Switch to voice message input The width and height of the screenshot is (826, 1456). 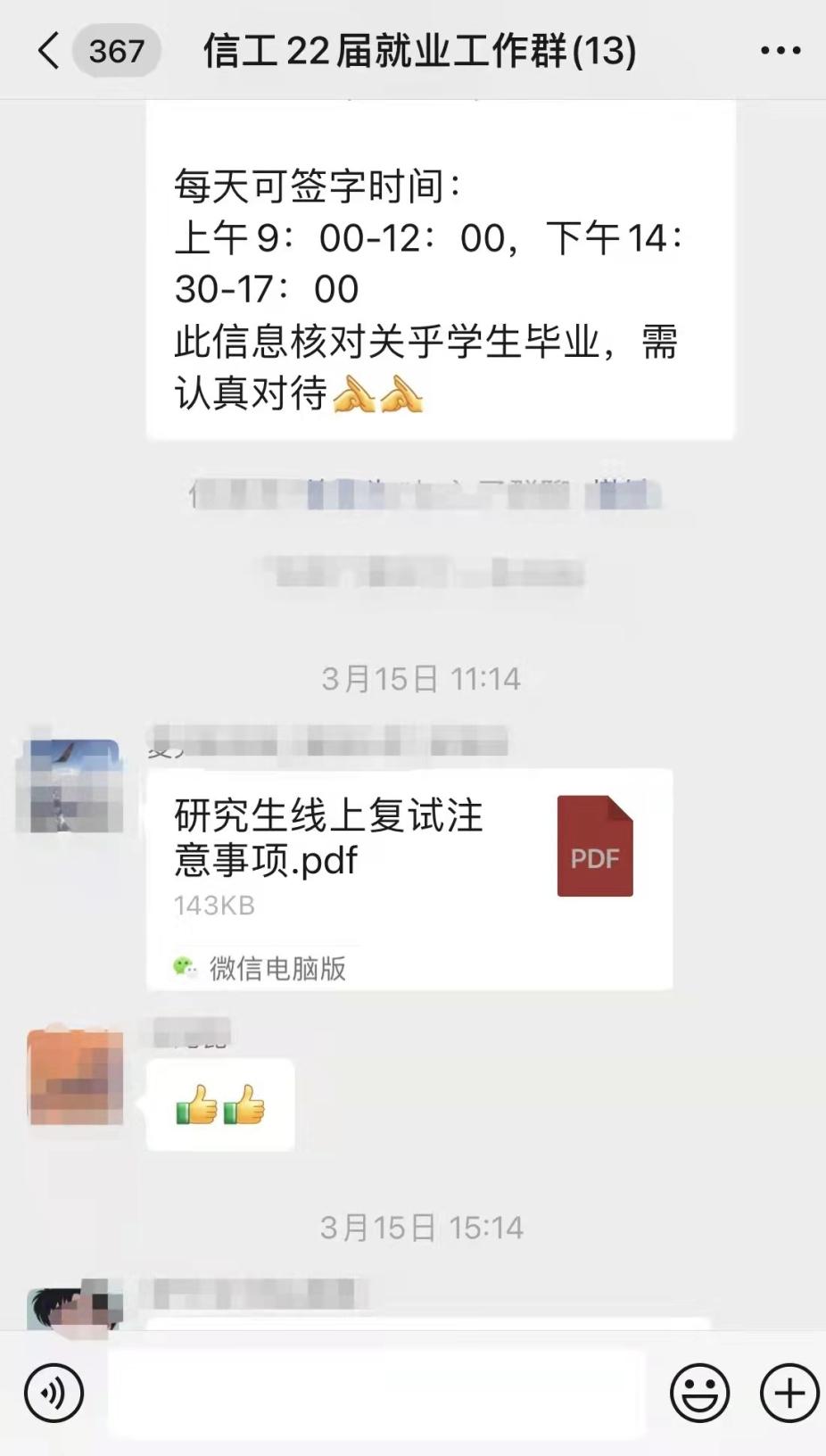point(54,1393)
